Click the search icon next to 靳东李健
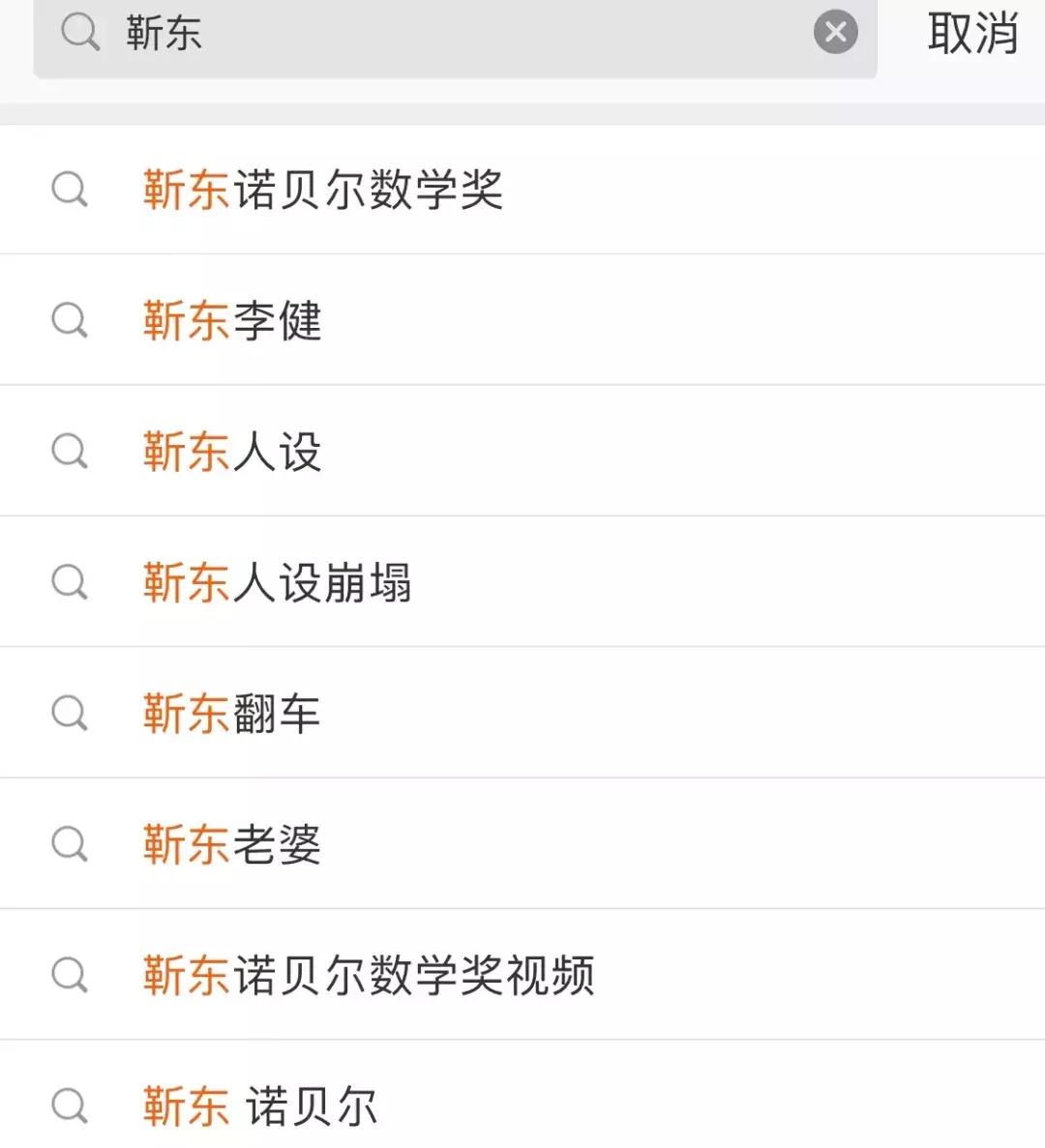This screenshot has height=1148, width=1045. pyautogui.click(x=69, y=320)
